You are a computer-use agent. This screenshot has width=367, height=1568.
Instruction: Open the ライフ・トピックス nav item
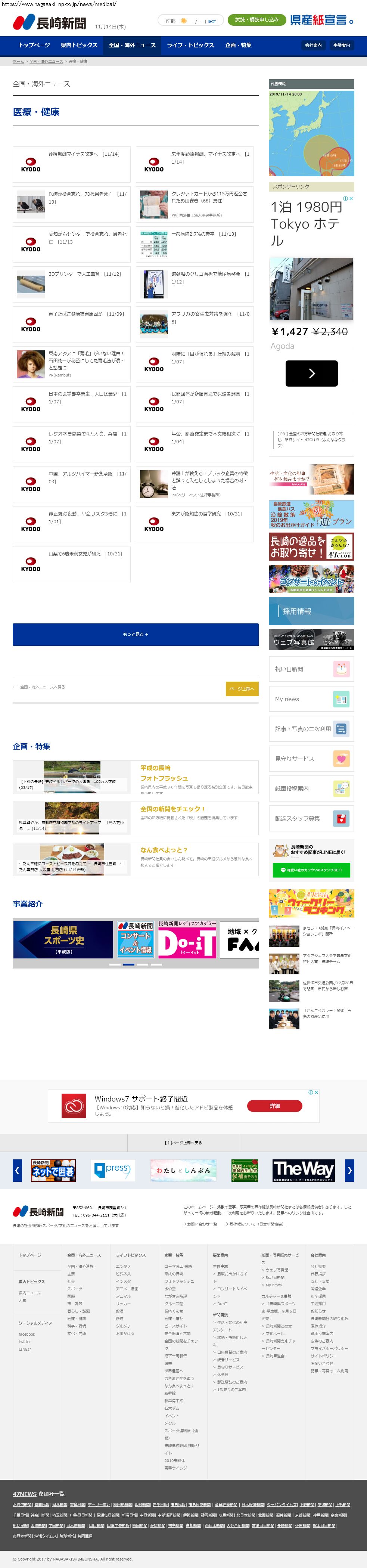[190, 45]
